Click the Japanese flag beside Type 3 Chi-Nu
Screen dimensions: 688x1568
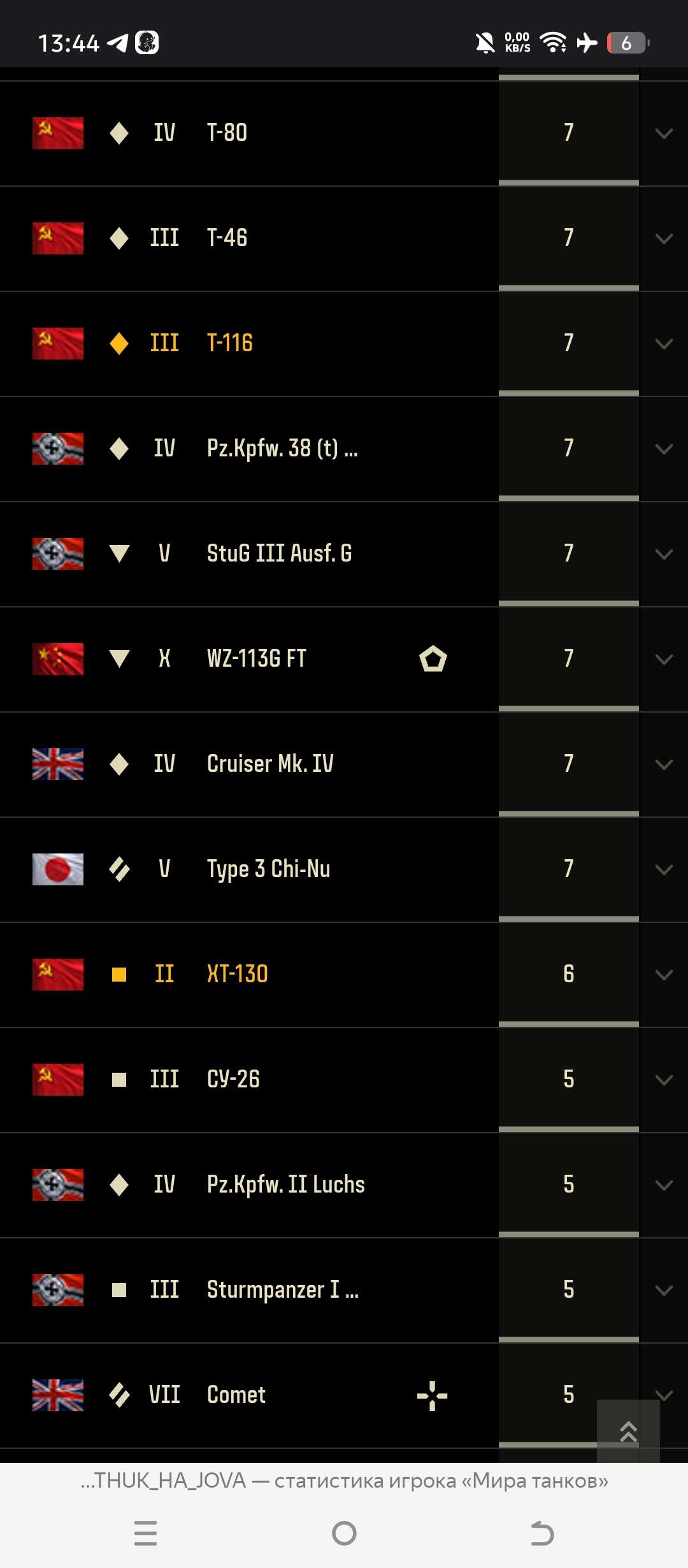[57, 868]
